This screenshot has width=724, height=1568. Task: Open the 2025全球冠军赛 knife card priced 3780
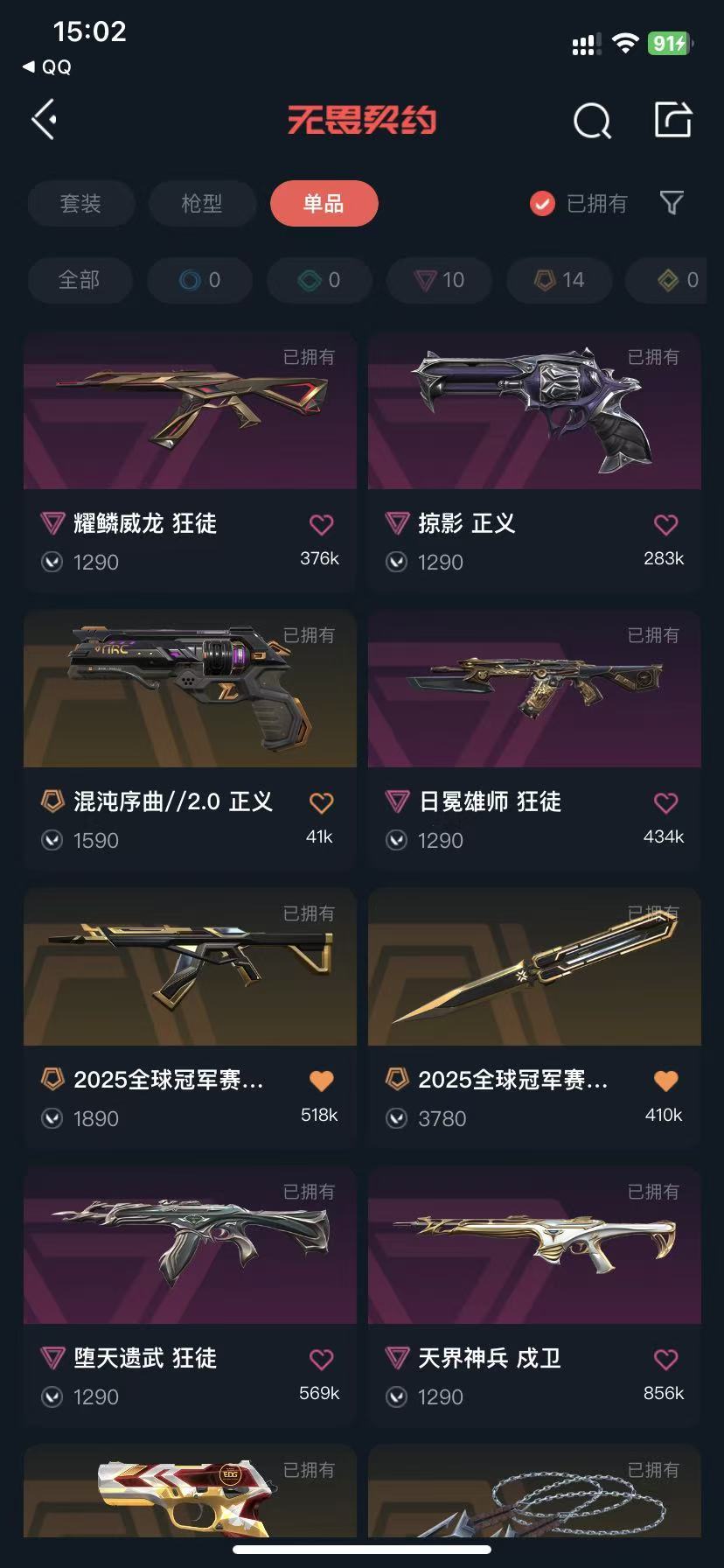click(x=534, y=1016)
